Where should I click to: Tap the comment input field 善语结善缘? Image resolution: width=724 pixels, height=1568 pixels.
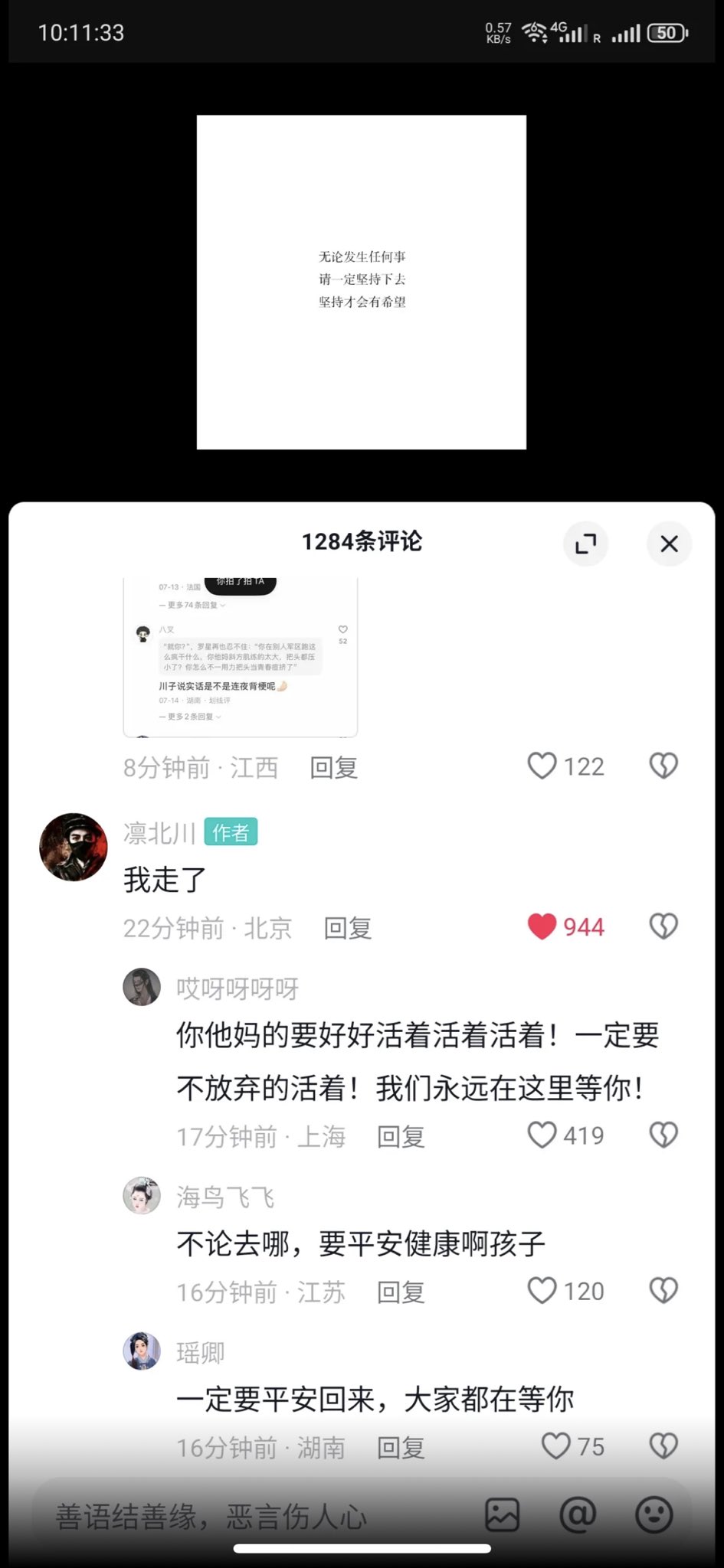click(230, 1516)
